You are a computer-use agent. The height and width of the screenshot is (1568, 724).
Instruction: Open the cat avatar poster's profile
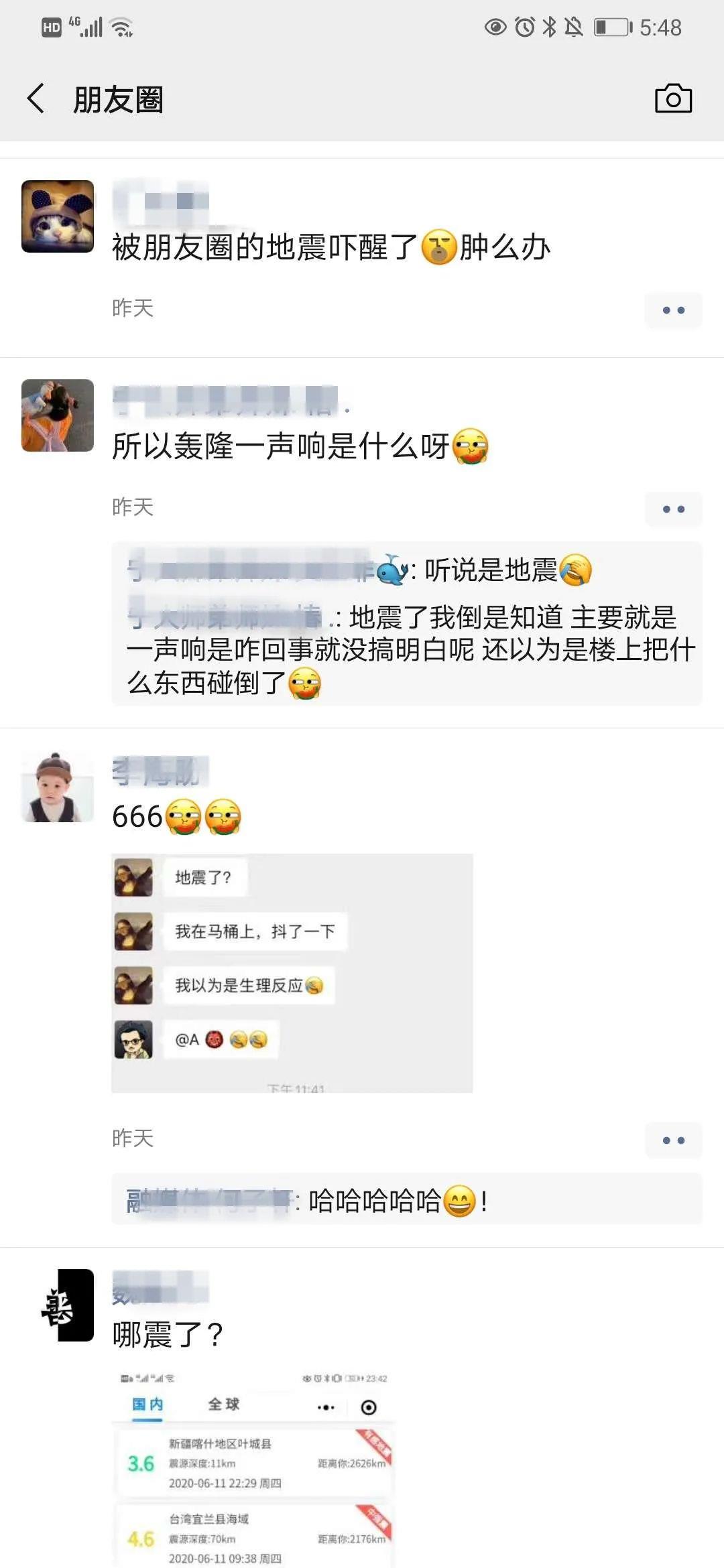coord(58,216)
